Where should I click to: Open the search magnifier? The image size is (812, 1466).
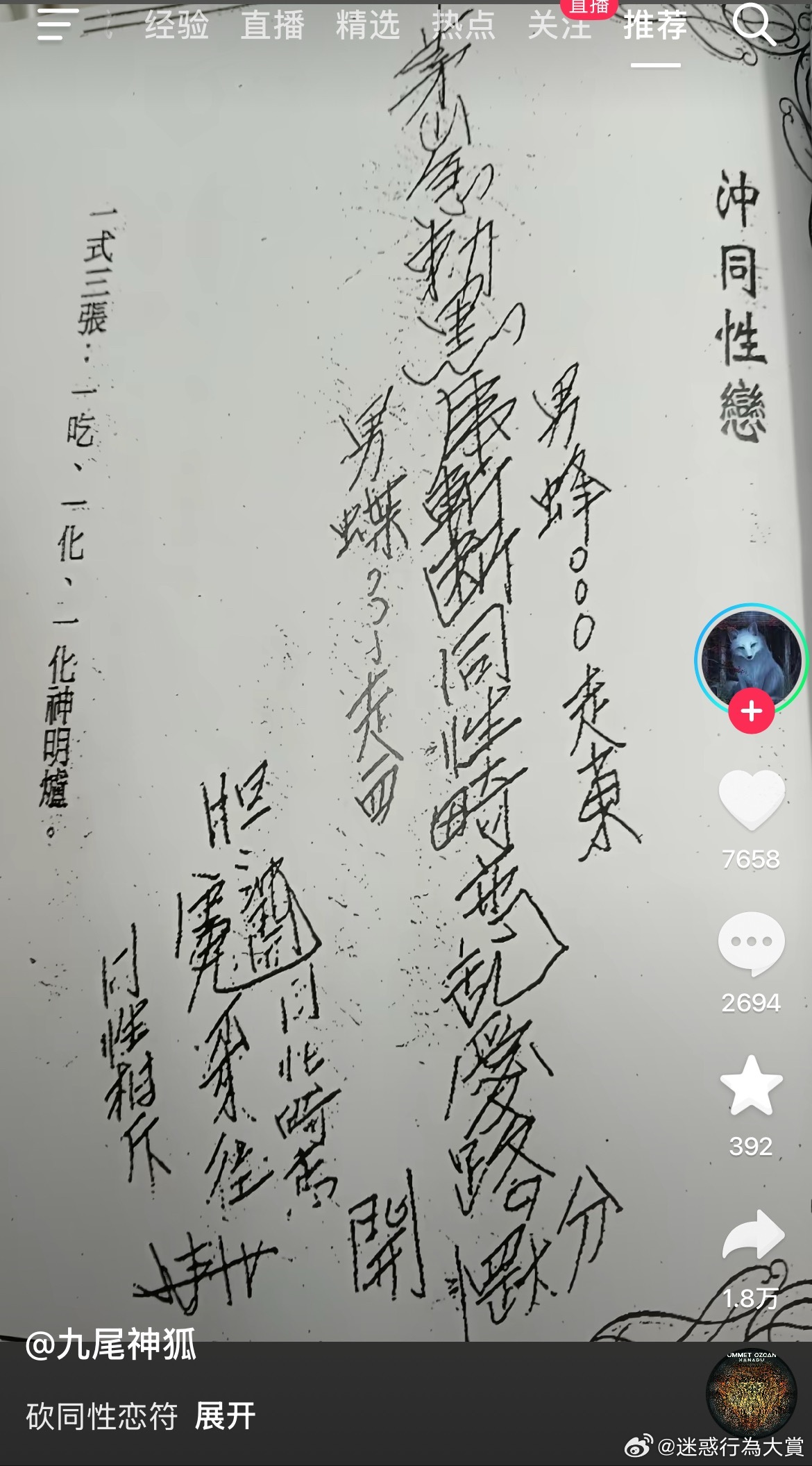753,26
